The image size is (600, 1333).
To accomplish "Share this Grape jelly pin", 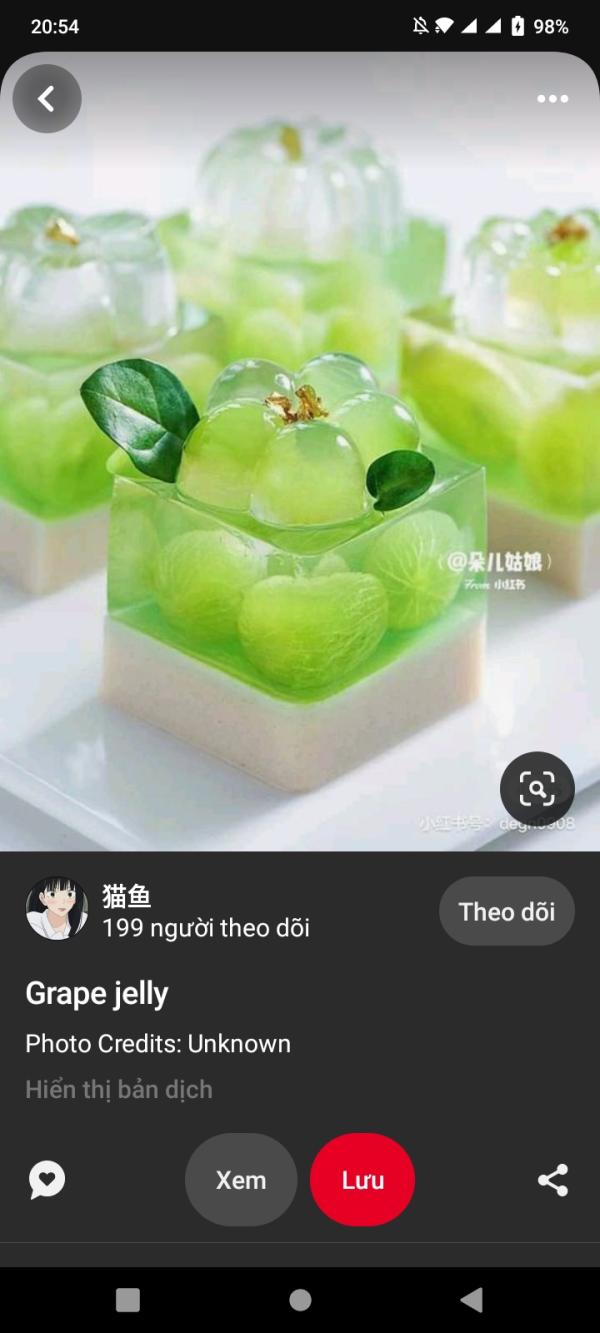I will click(x=553, y=1180).
